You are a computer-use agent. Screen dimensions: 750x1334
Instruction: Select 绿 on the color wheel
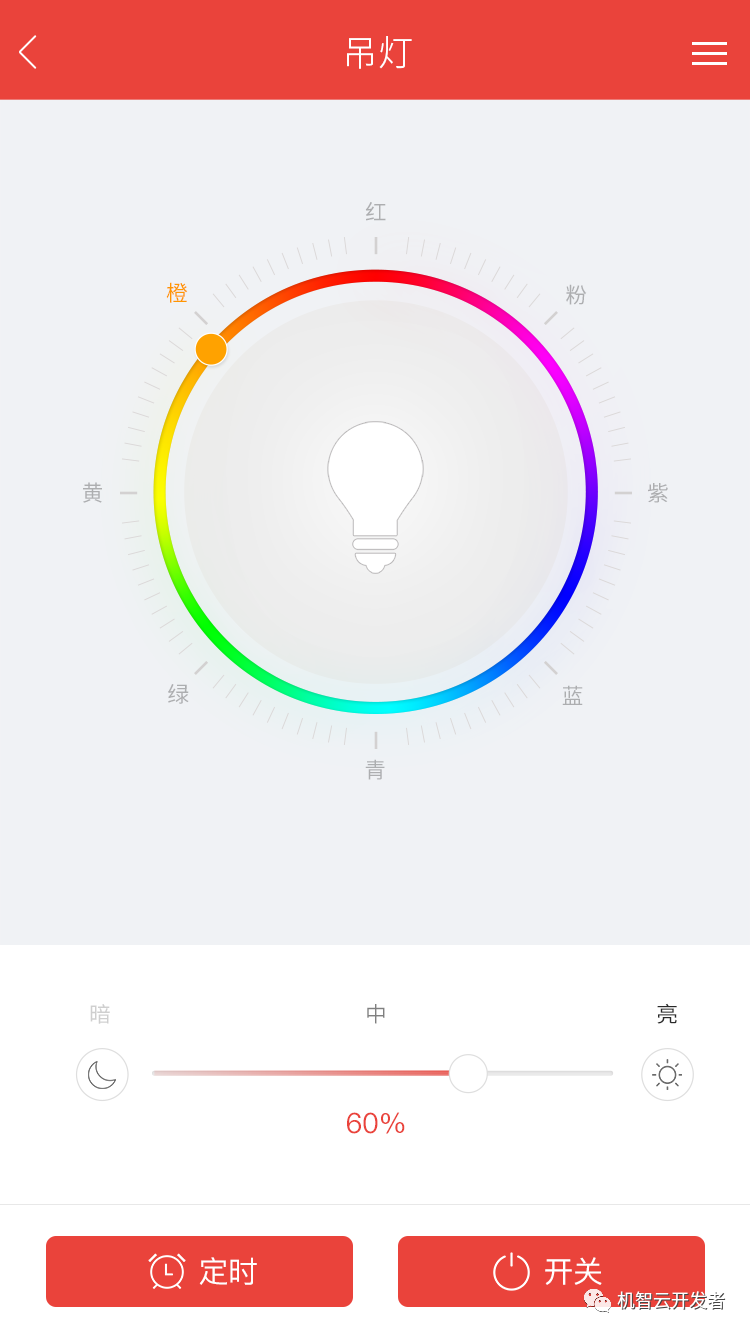[x=178, y=693]
